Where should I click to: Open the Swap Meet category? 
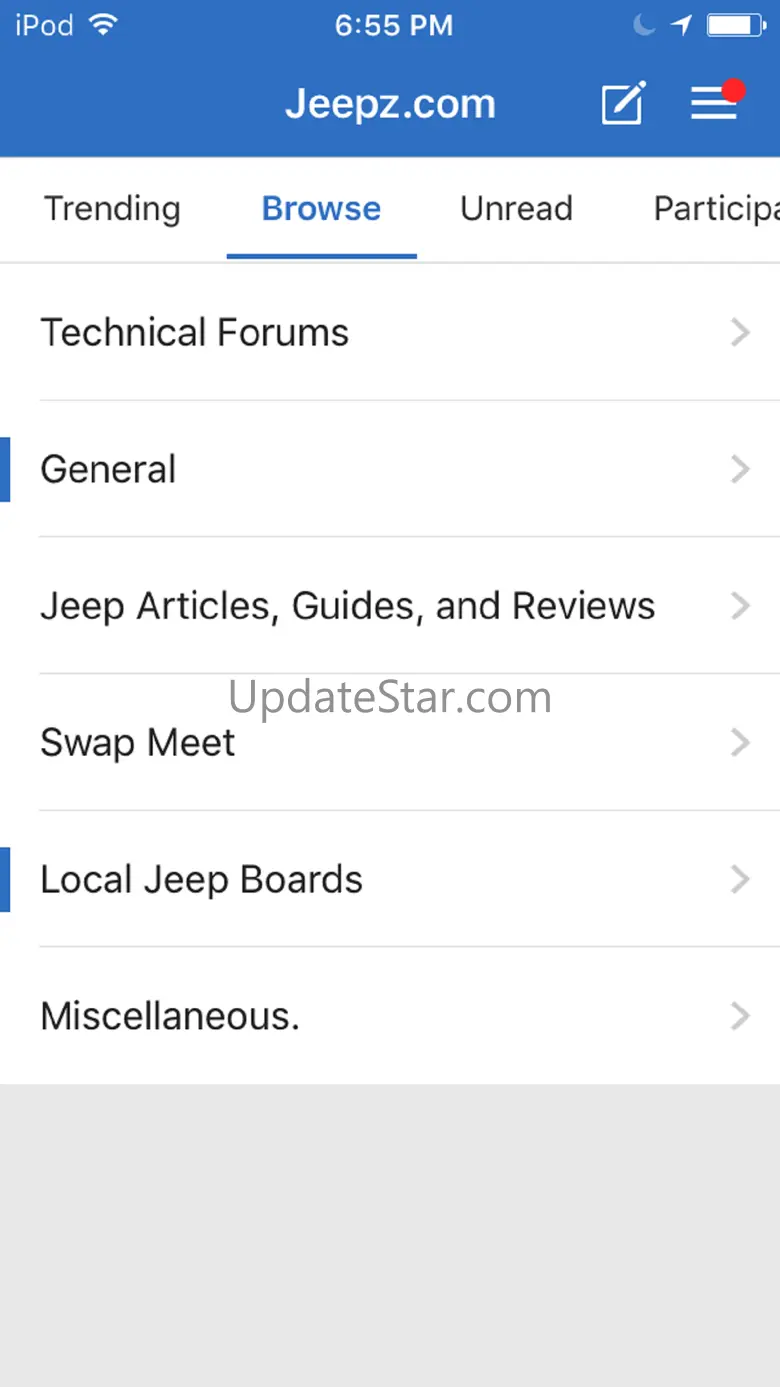click(x=390, y=743)
